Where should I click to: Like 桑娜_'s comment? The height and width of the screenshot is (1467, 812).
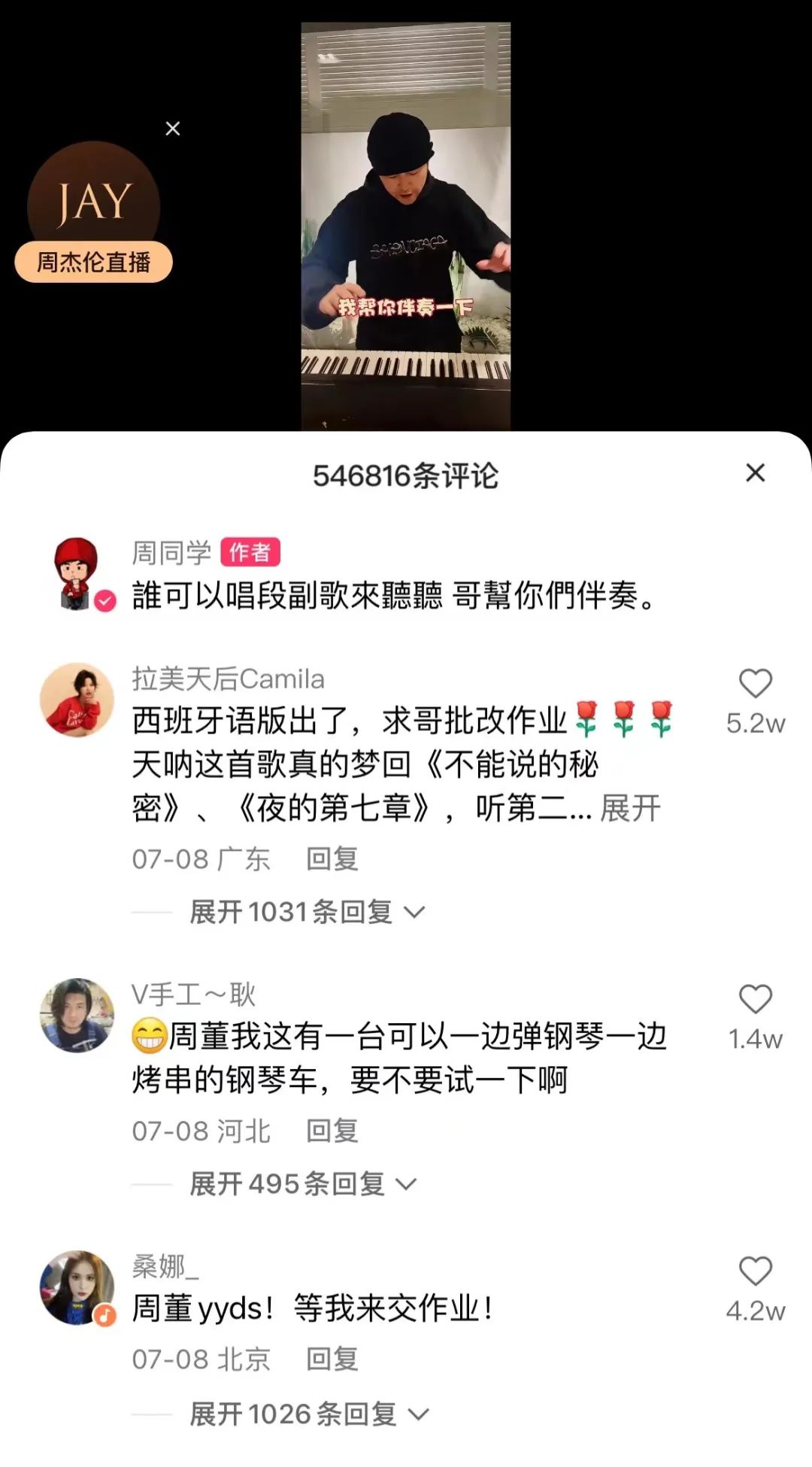[x=755, y=1271]
